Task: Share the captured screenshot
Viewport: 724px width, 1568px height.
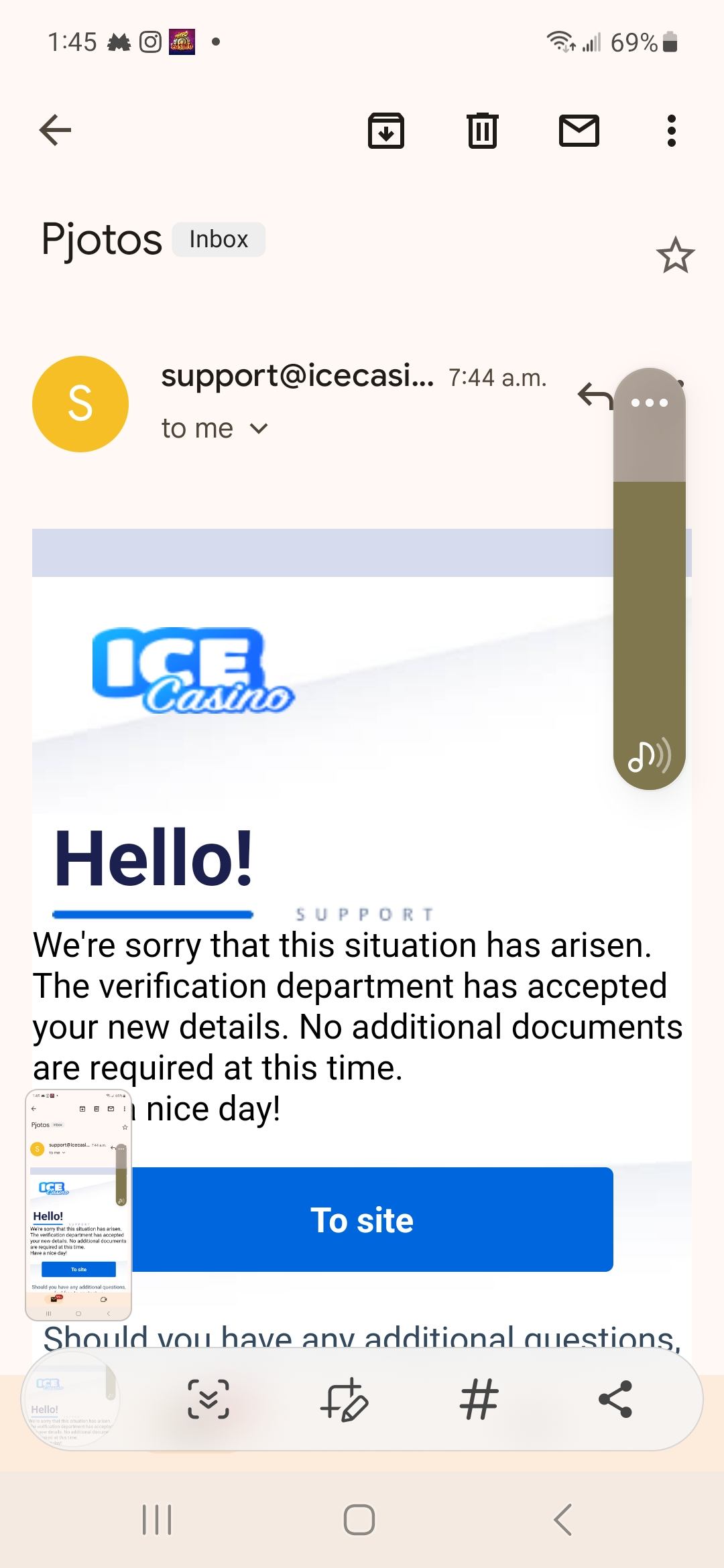Action: pos(615,1399)
